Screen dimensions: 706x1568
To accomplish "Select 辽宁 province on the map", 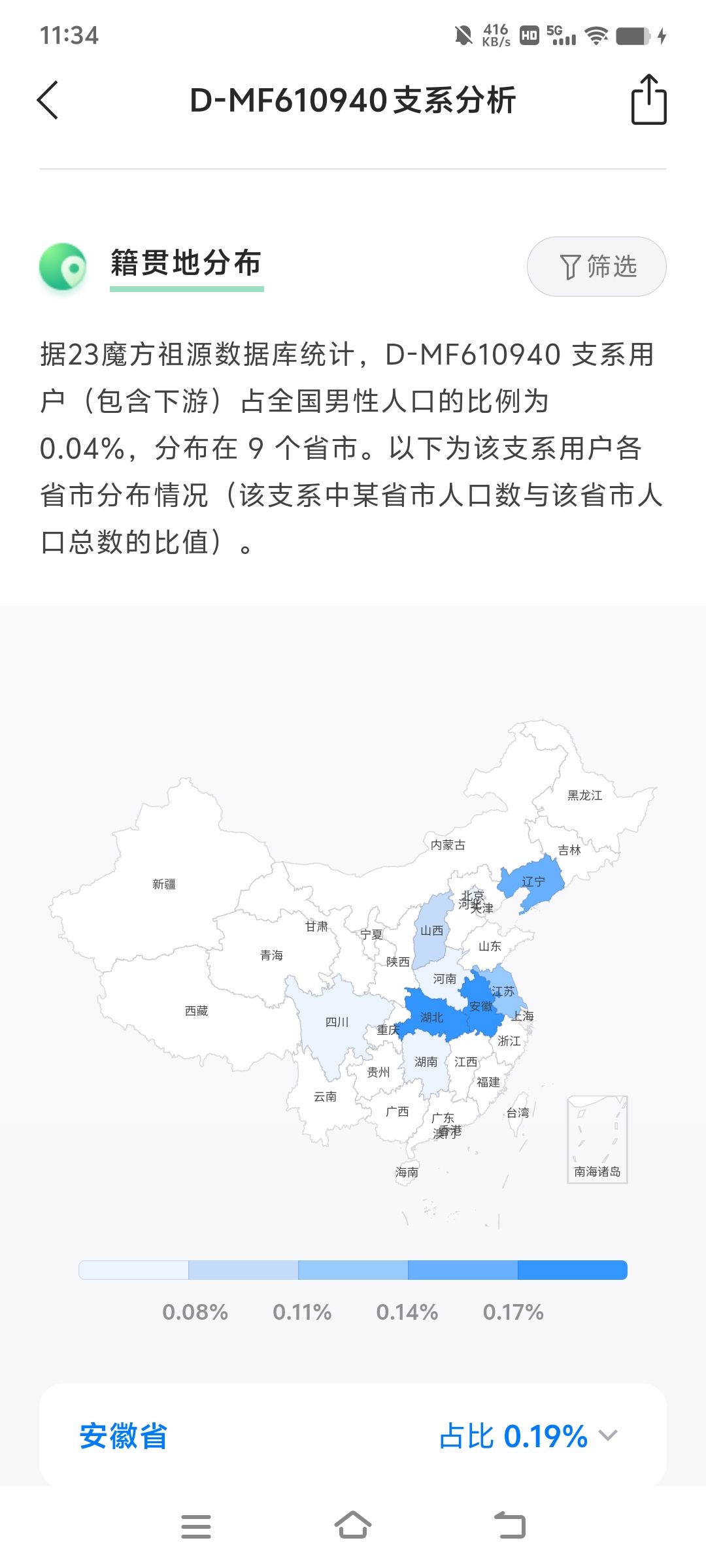I will pos(533,882).
